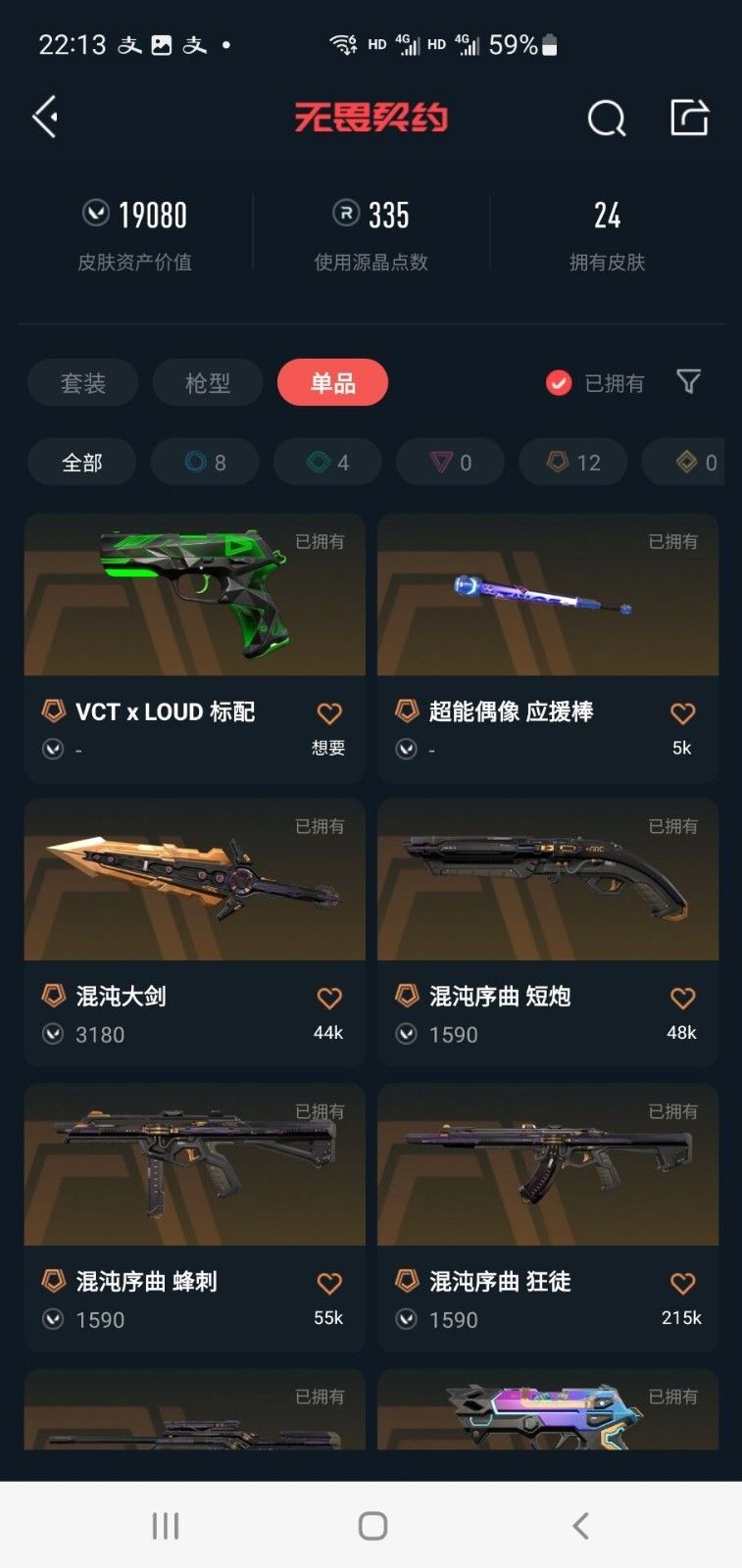Share this skin collection page
This screenshot has width=742, height=1568.
coord(688,118)
